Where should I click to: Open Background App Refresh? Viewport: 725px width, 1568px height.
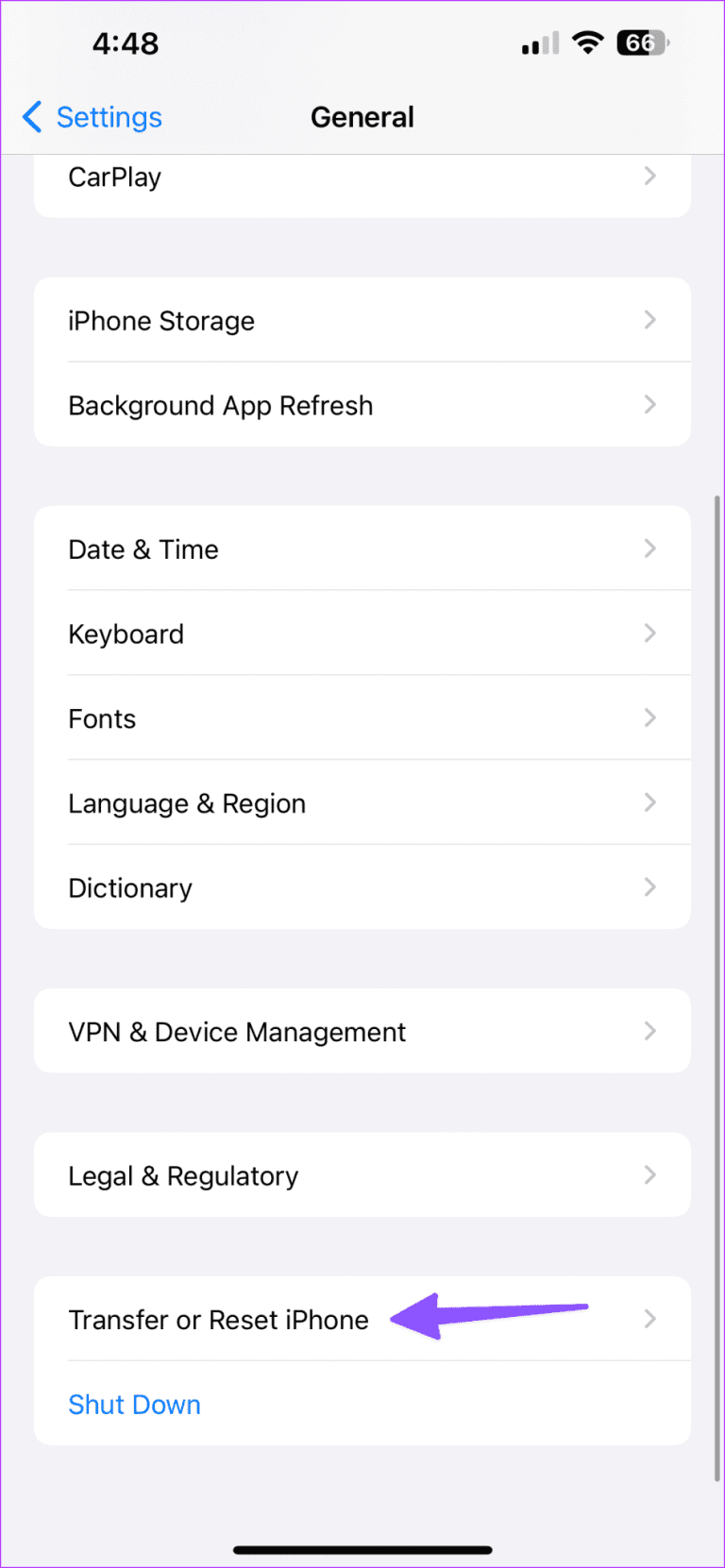coord(362,405)
